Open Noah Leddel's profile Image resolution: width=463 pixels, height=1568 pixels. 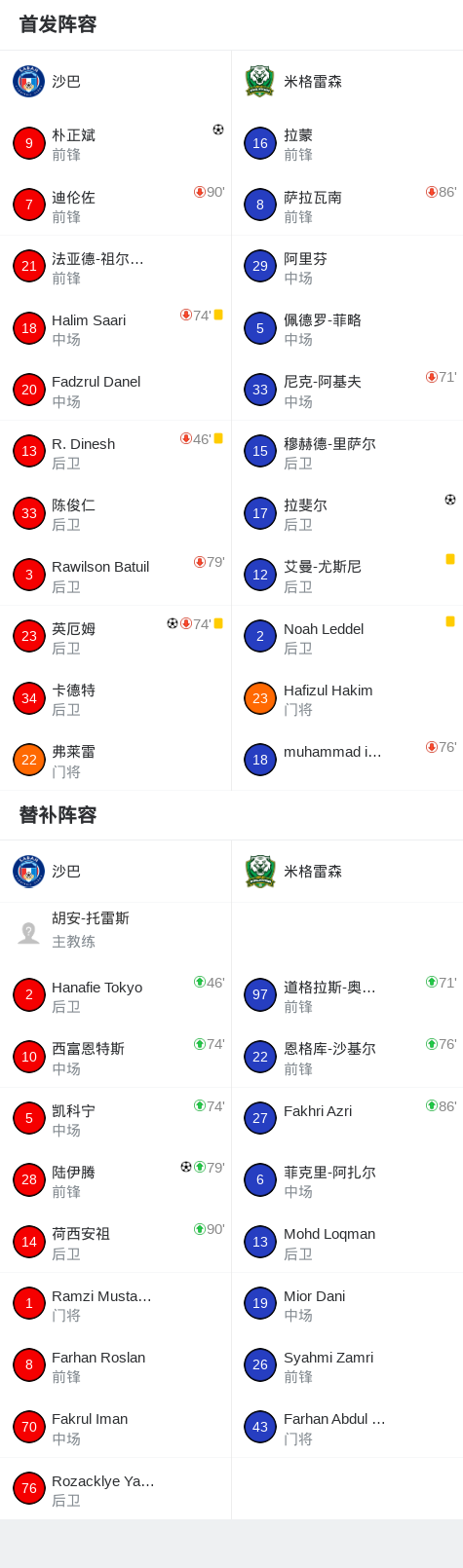click(x=347, y=637)
